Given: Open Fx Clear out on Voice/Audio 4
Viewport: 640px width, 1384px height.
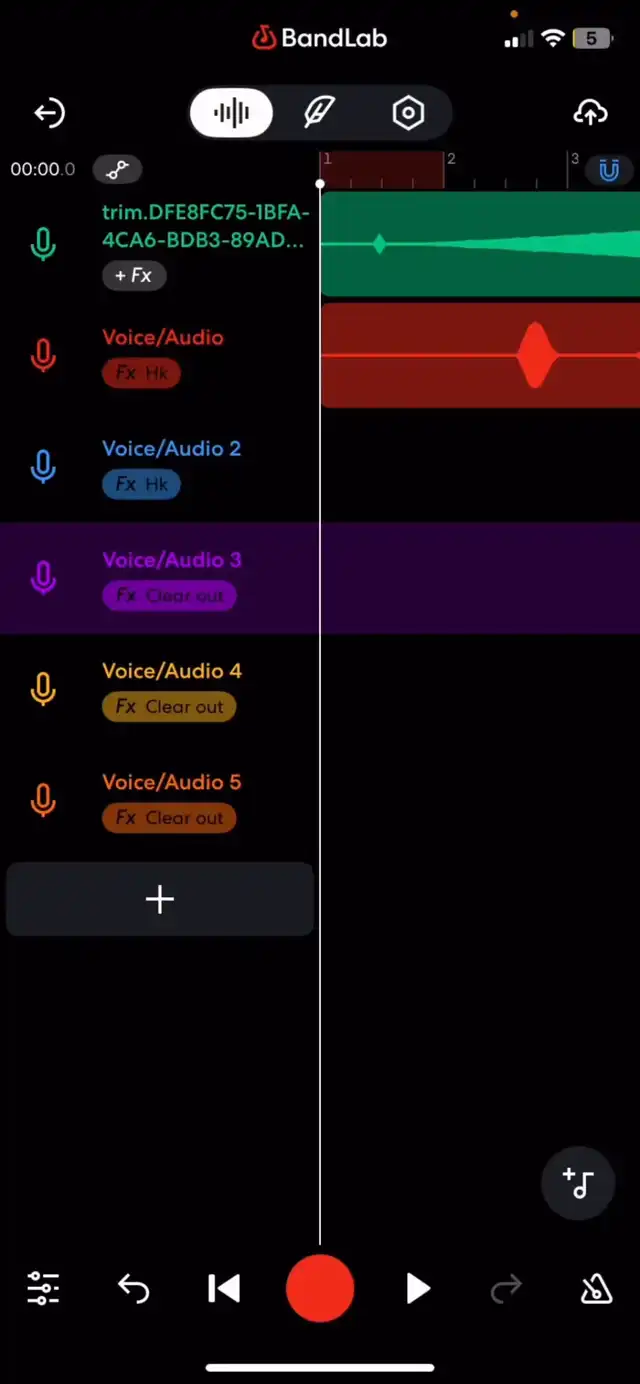Looking at the screenshot, I should [169, 707].
